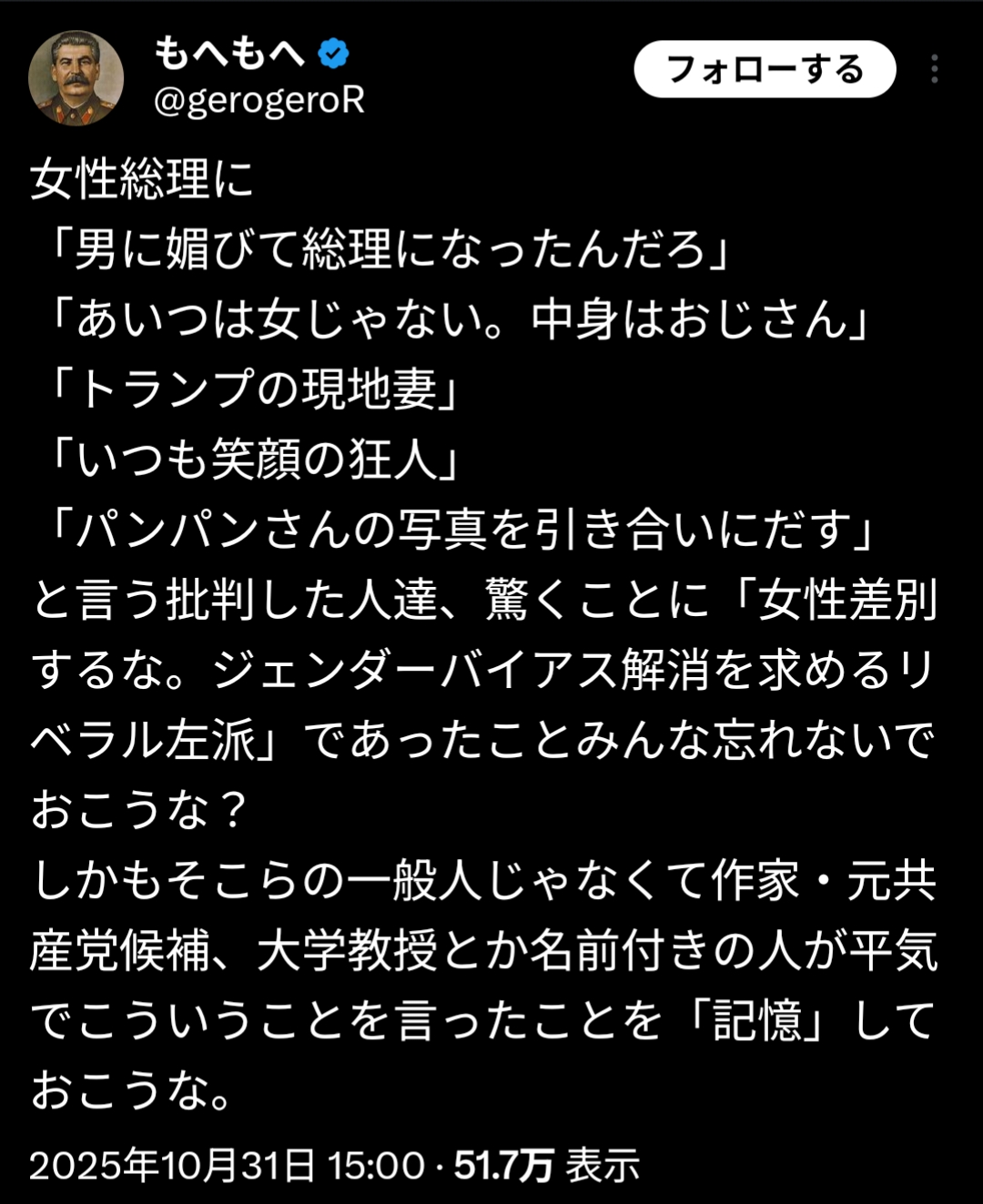Visit the @gerogeroR profile handle
983x1204 pixels.
tap(259, 100)
